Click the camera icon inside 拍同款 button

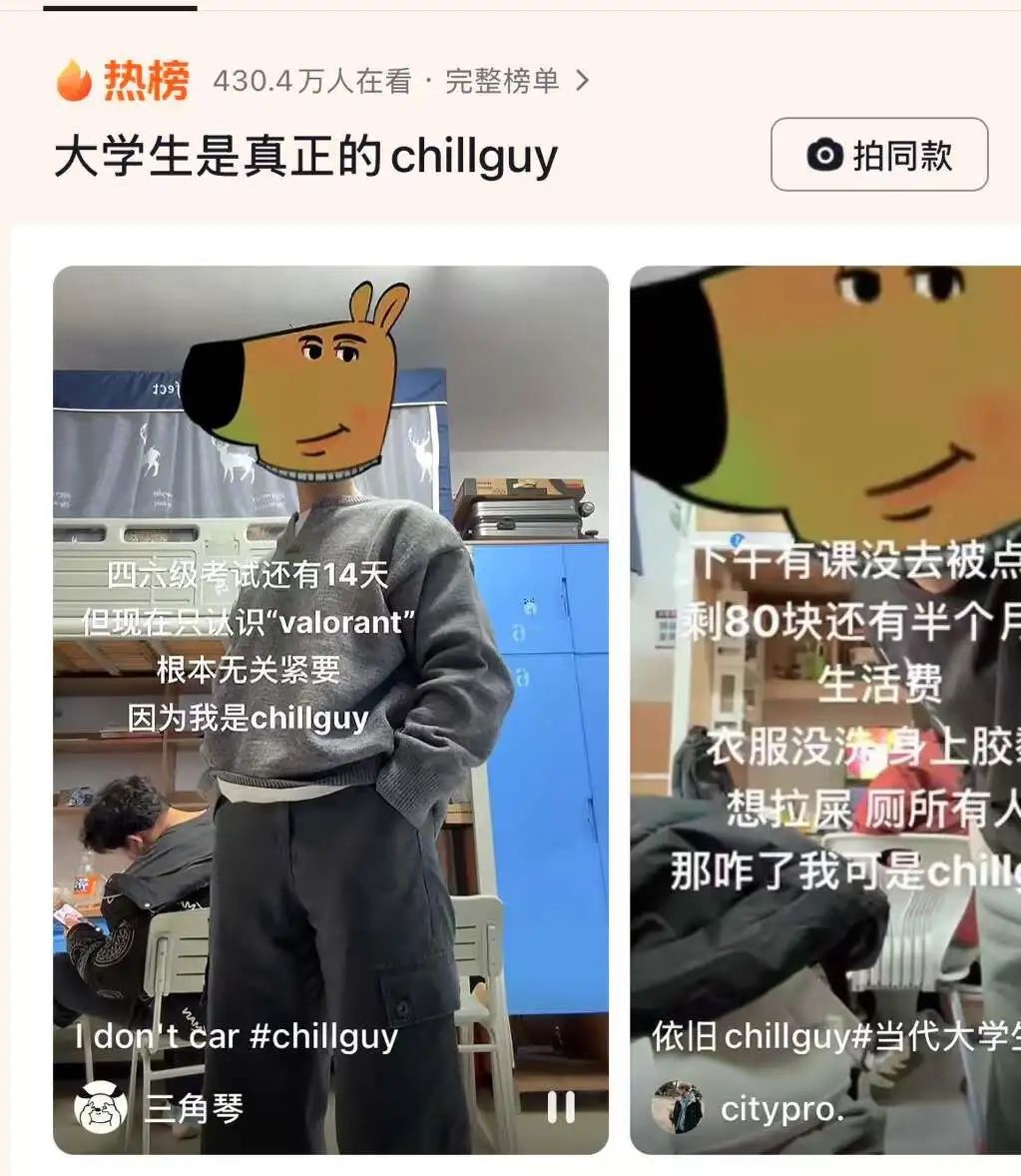point(822,156)
